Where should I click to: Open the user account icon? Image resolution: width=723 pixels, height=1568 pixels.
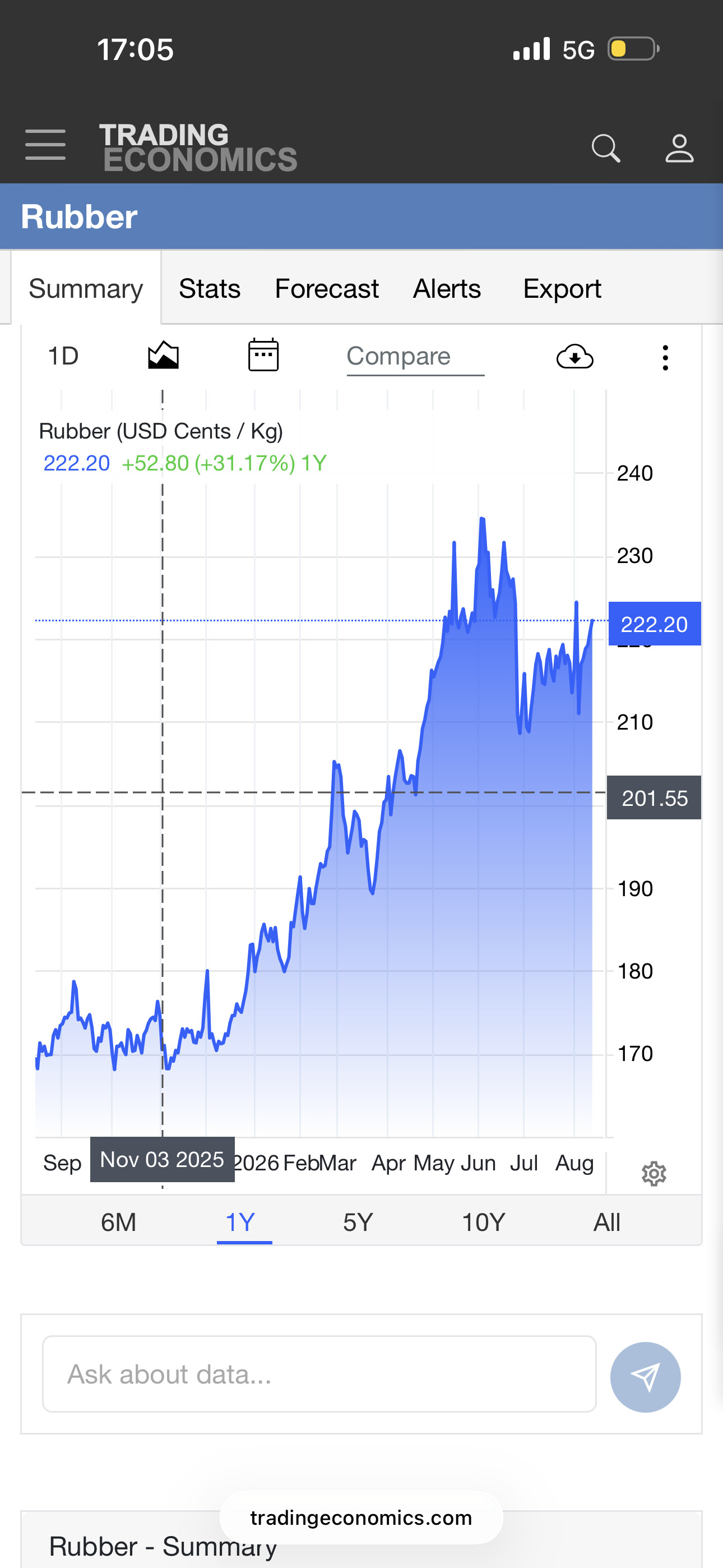(x=679, y=148)
